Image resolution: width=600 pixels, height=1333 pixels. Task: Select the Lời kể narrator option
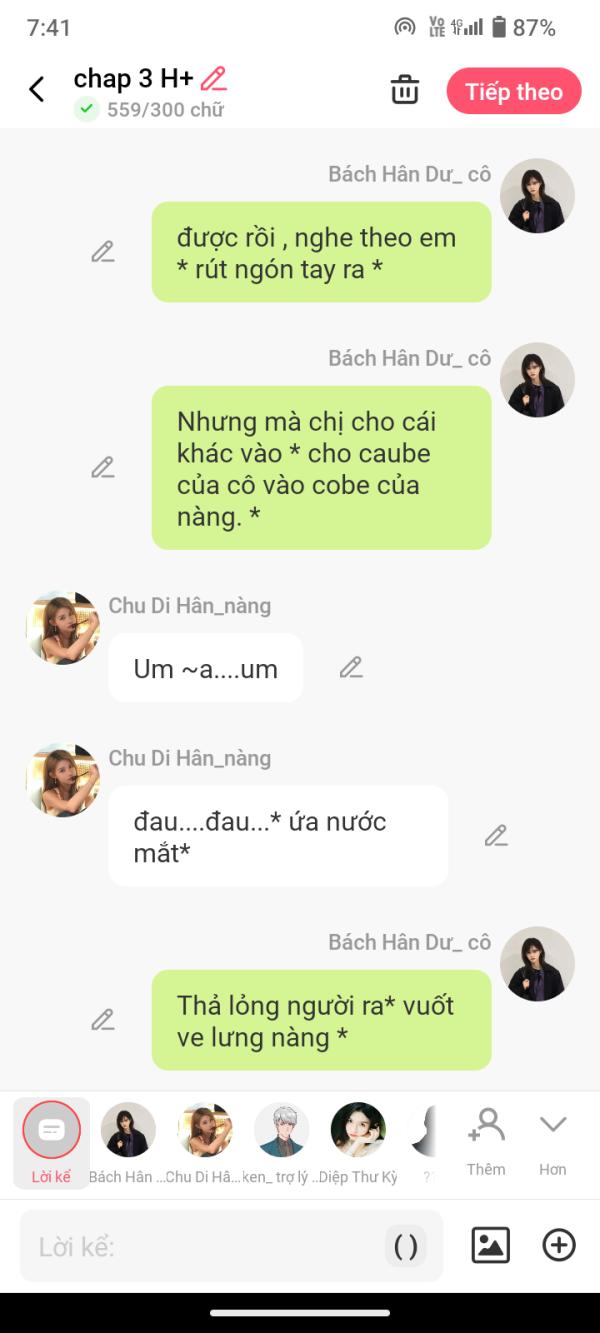(x=51, y=1142)
